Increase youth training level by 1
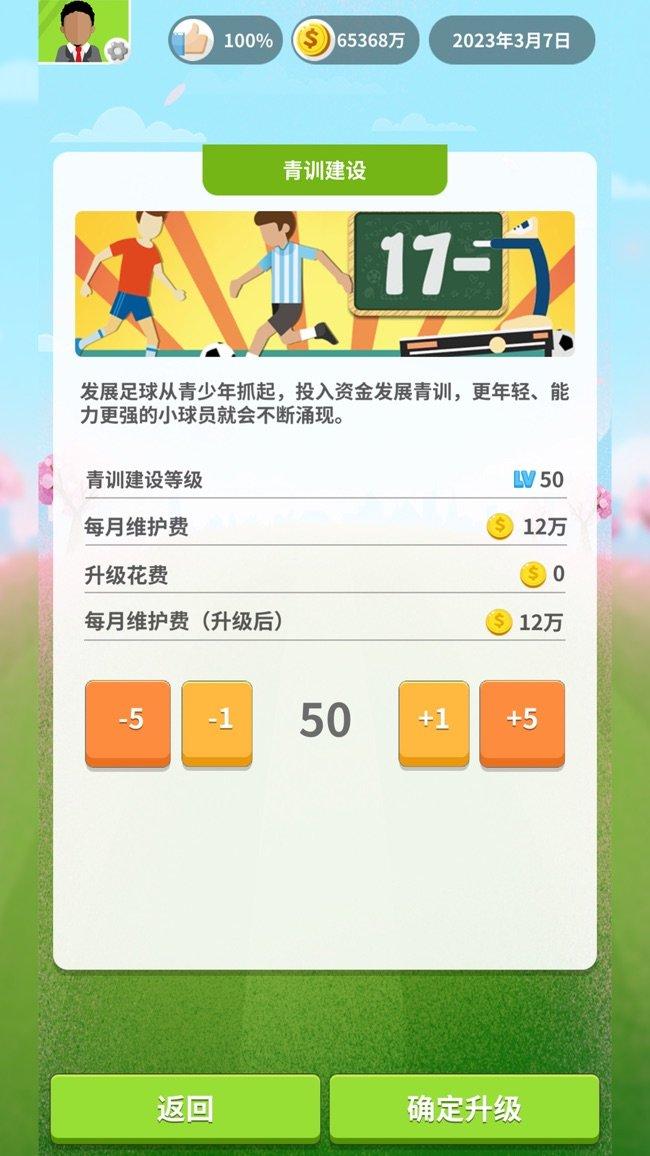Viewport: 650px width, 1156px height. coord(433,721)
